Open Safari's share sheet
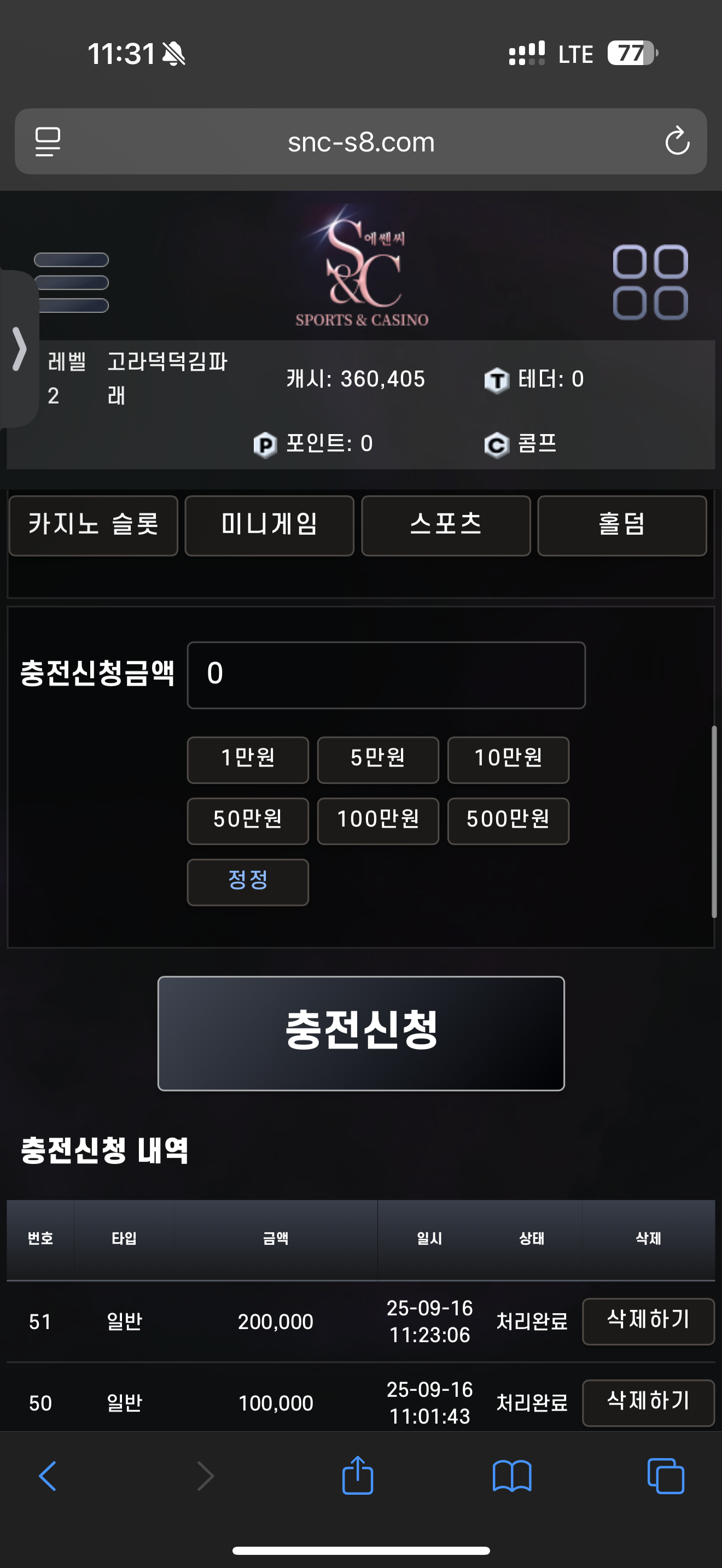This screenshot has height=1568, width=722. coord(357,1476)
